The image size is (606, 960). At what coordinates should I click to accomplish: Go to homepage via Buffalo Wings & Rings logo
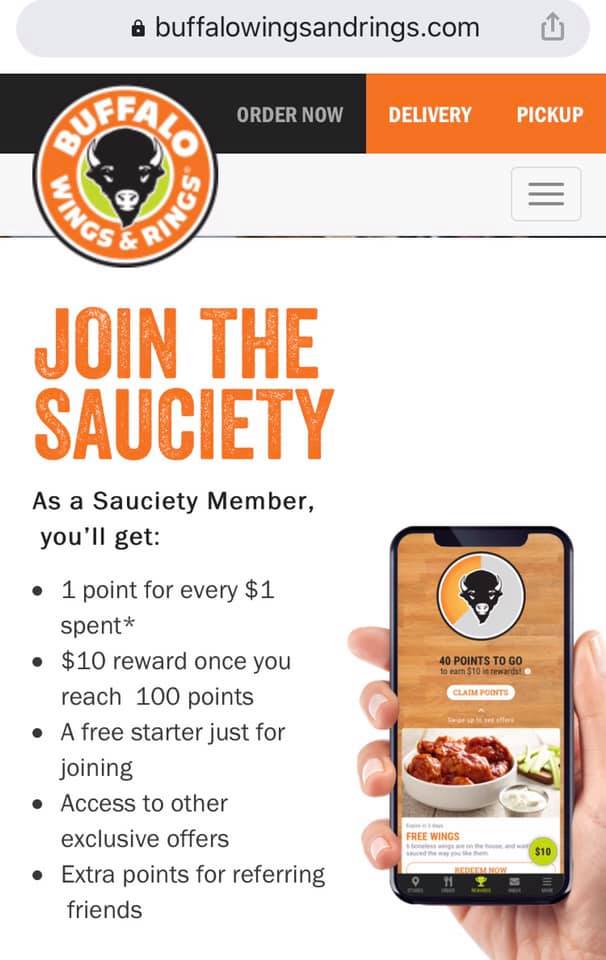[125, 171]
